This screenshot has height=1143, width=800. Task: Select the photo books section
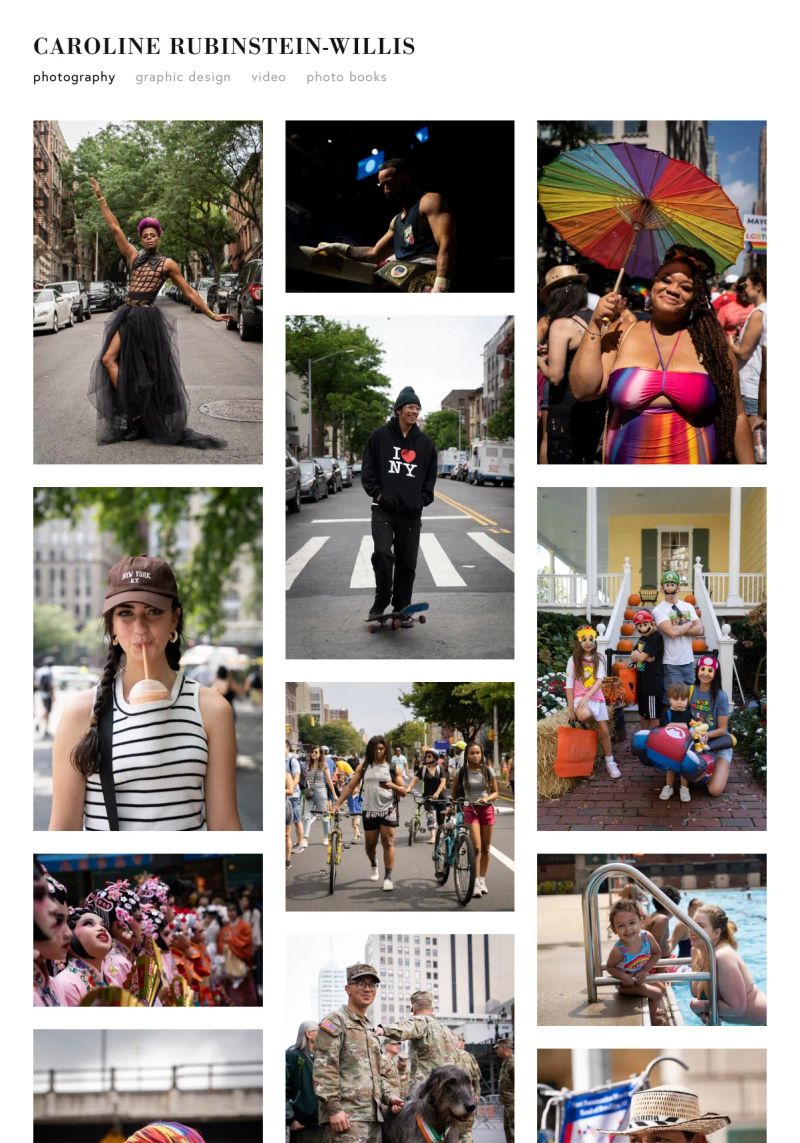tap(346, 77)
